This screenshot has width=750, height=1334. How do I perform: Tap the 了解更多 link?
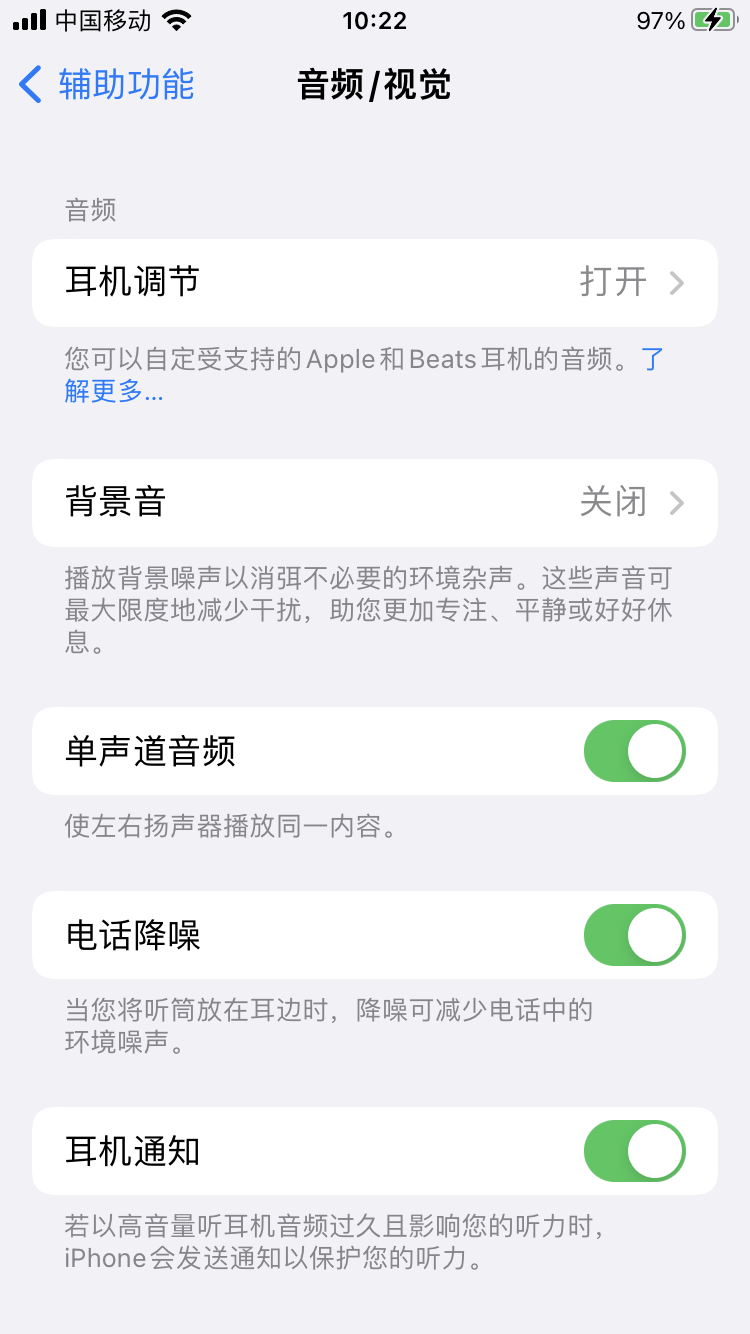coord(114,392)
